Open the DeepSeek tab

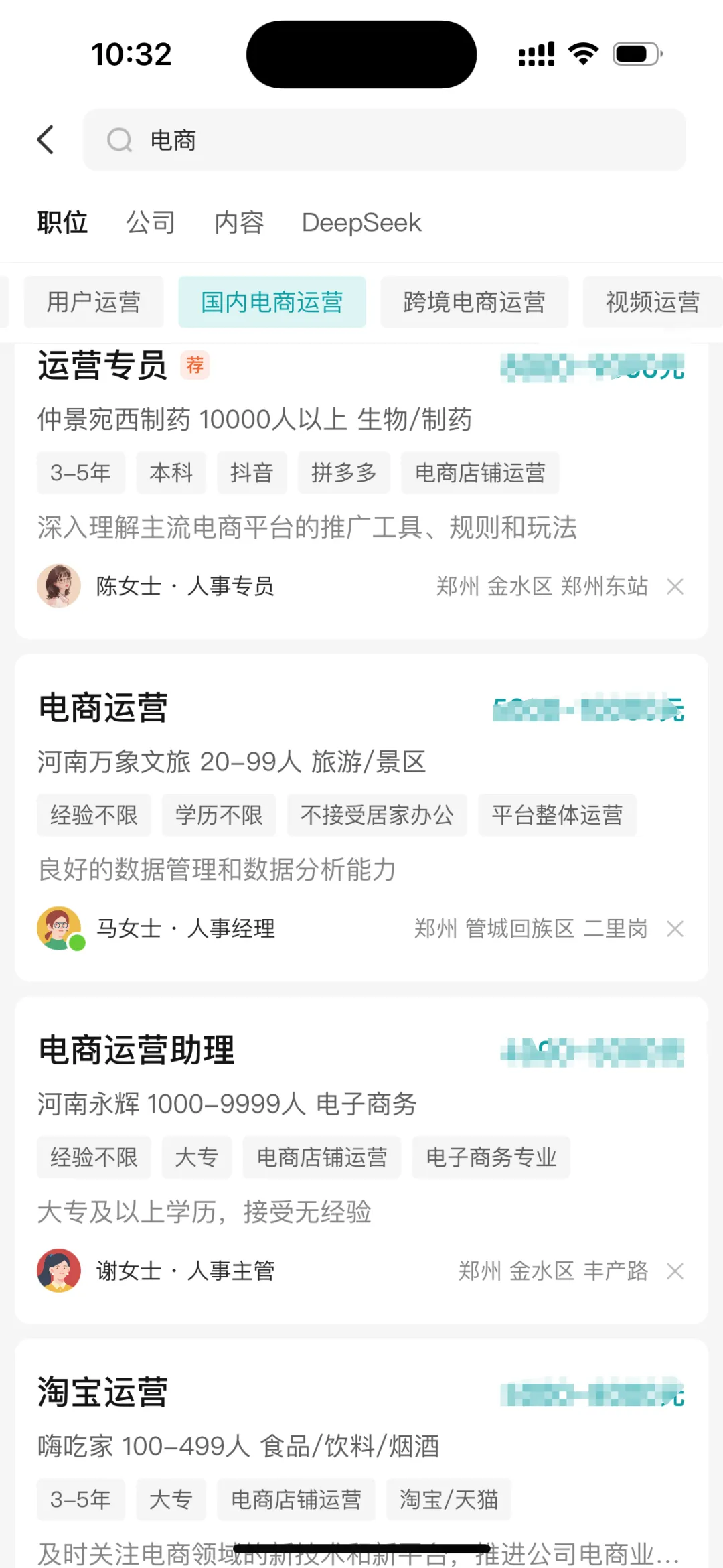[x=361, y=222]
